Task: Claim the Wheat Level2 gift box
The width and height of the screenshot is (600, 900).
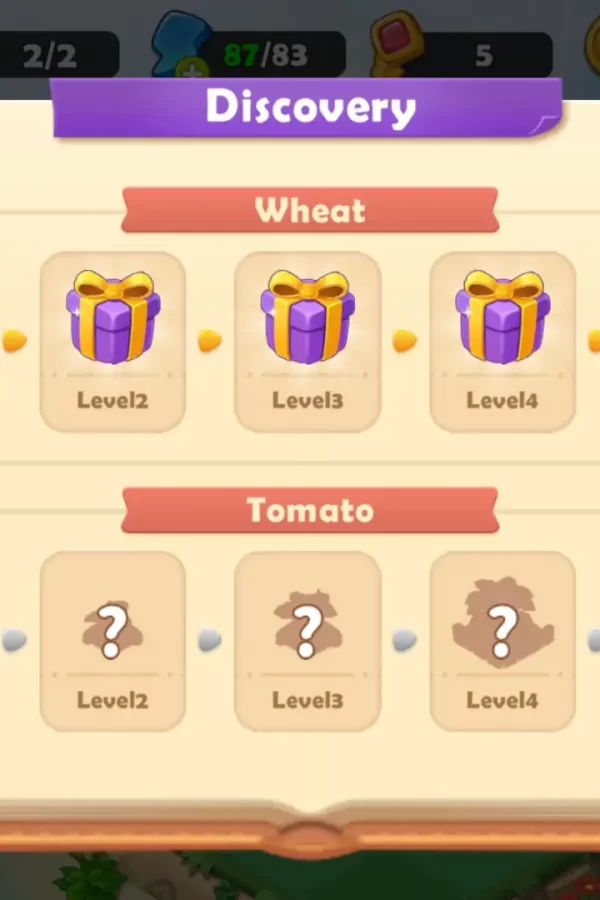Action: coord(112,322)
